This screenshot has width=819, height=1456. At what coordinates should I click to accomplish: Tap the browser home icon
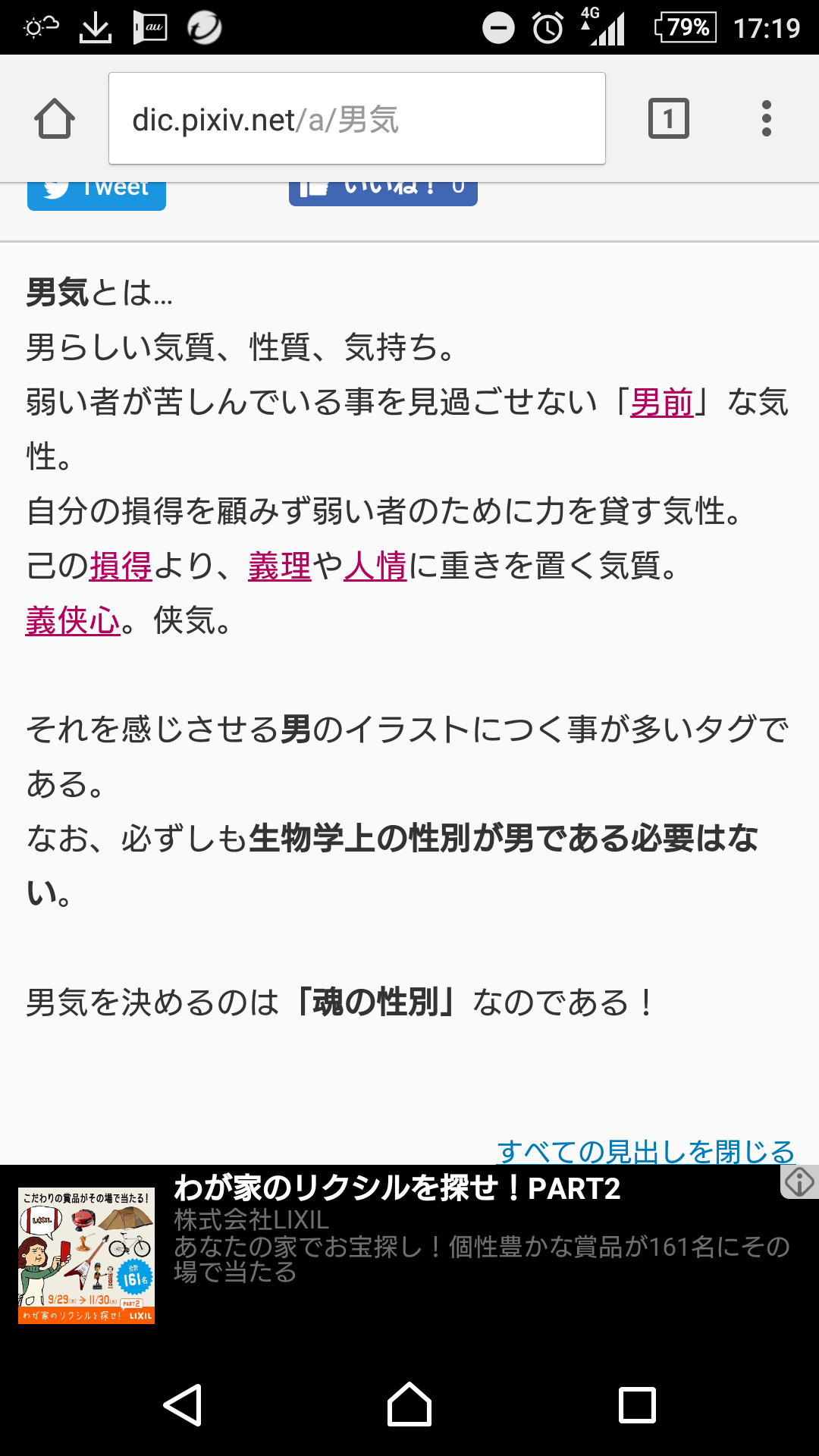pyautogui.click(x=55, y=119)
